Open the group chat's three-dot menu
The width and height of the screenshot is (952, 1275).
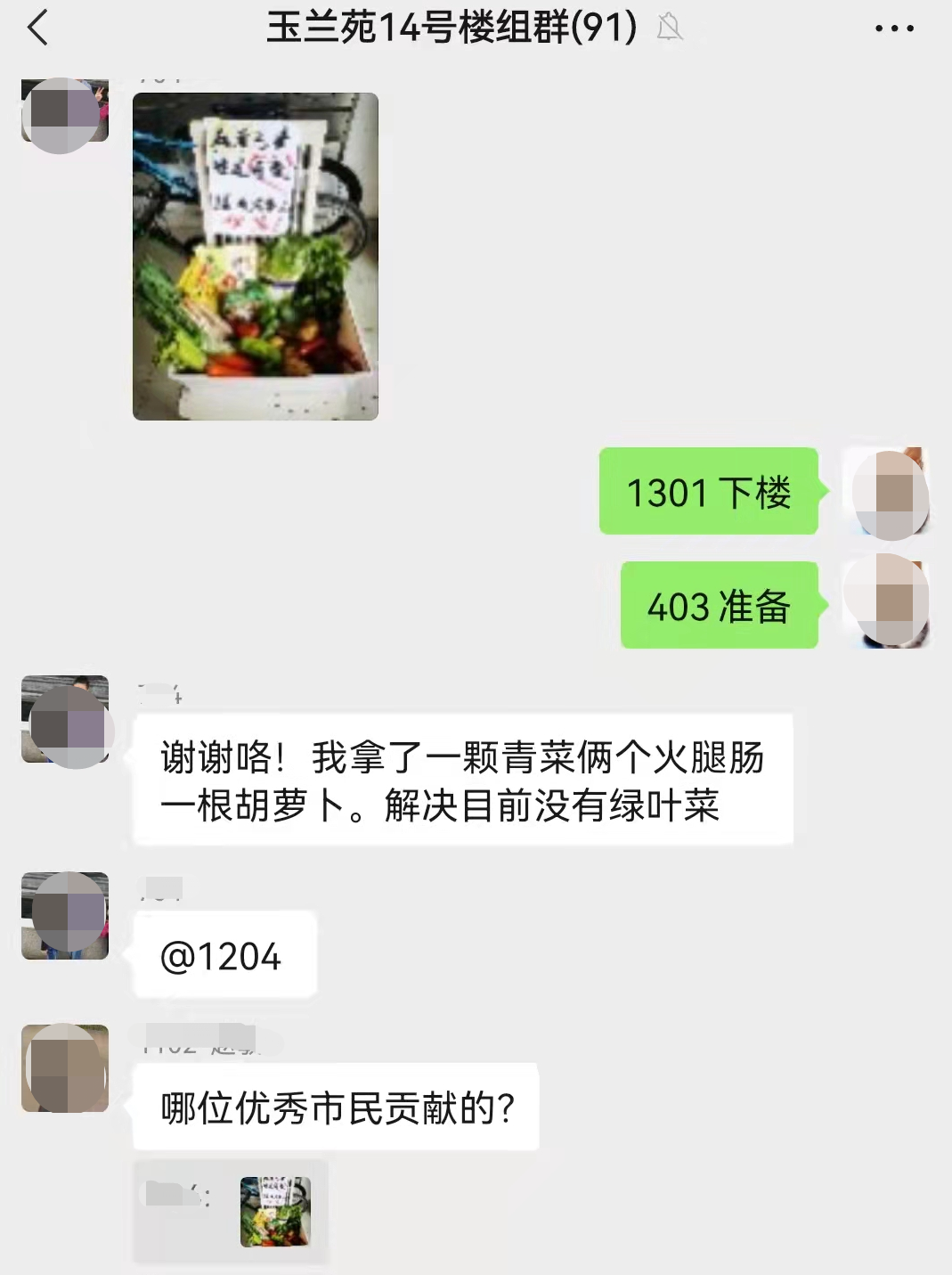(x=893, y=29)
